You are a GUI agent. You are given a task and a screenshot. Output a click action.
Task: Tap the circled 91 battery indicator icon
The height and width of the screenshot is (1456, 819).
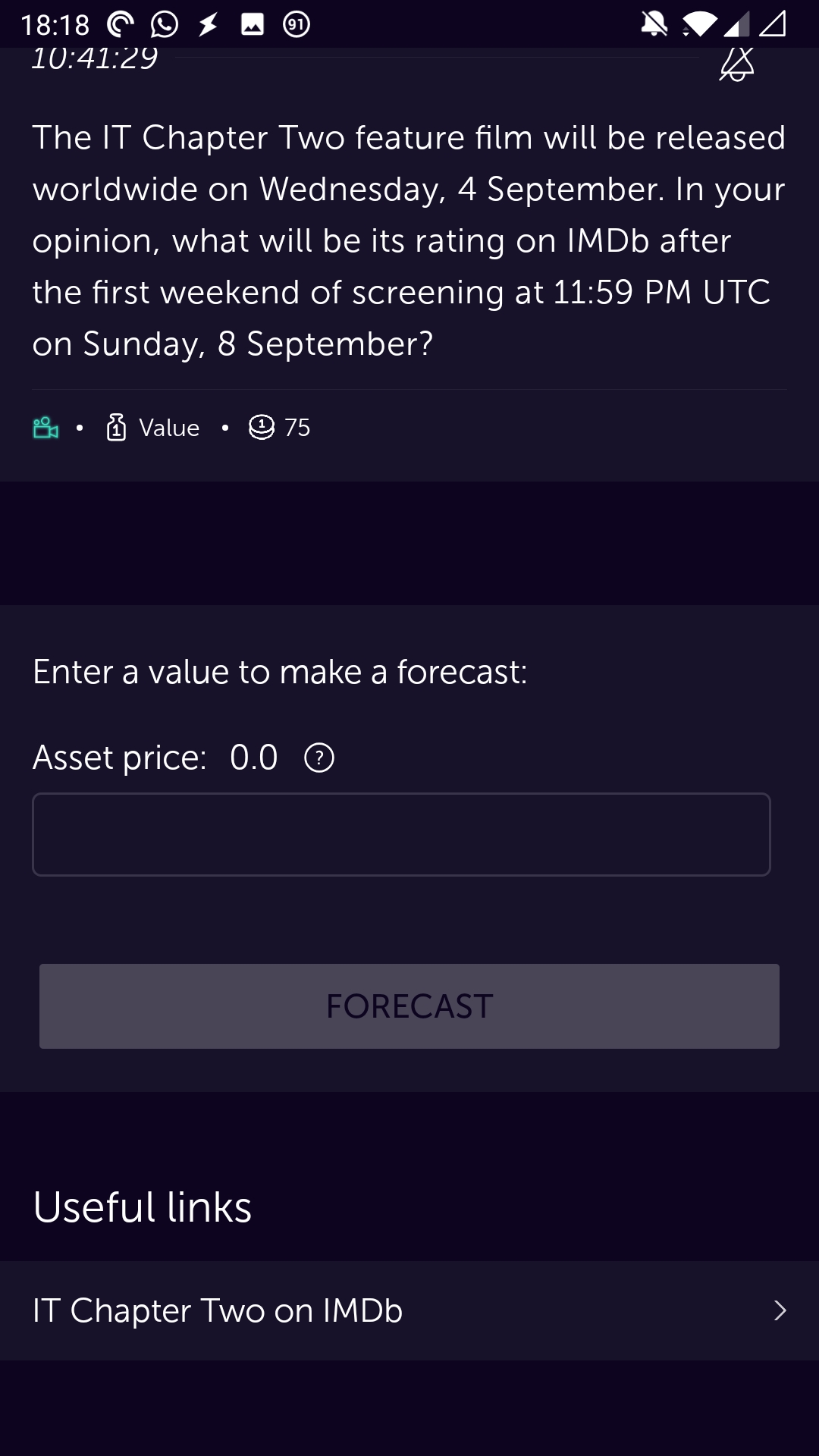(296, 25)
